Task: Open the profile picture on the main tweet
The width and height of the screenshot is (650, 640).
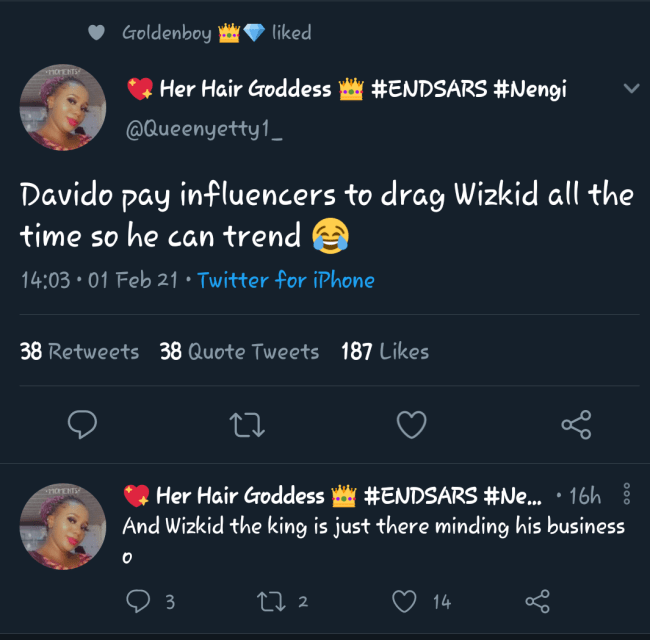Action: 62,107
